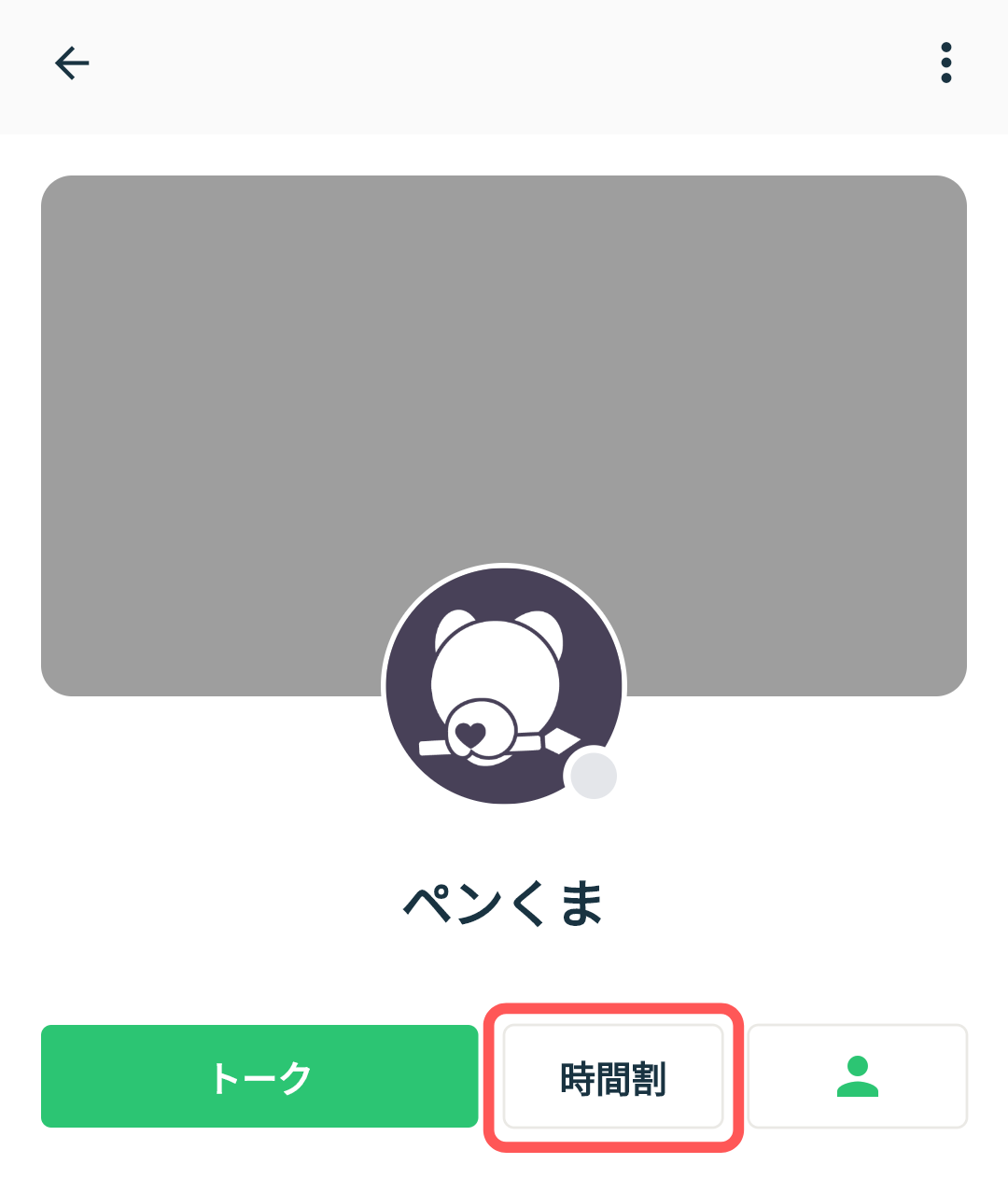Image resolution: width=1008 pixels, height=1178 pixels.
Task: View ペンくま's profile picture
Action: coord(502,686)
